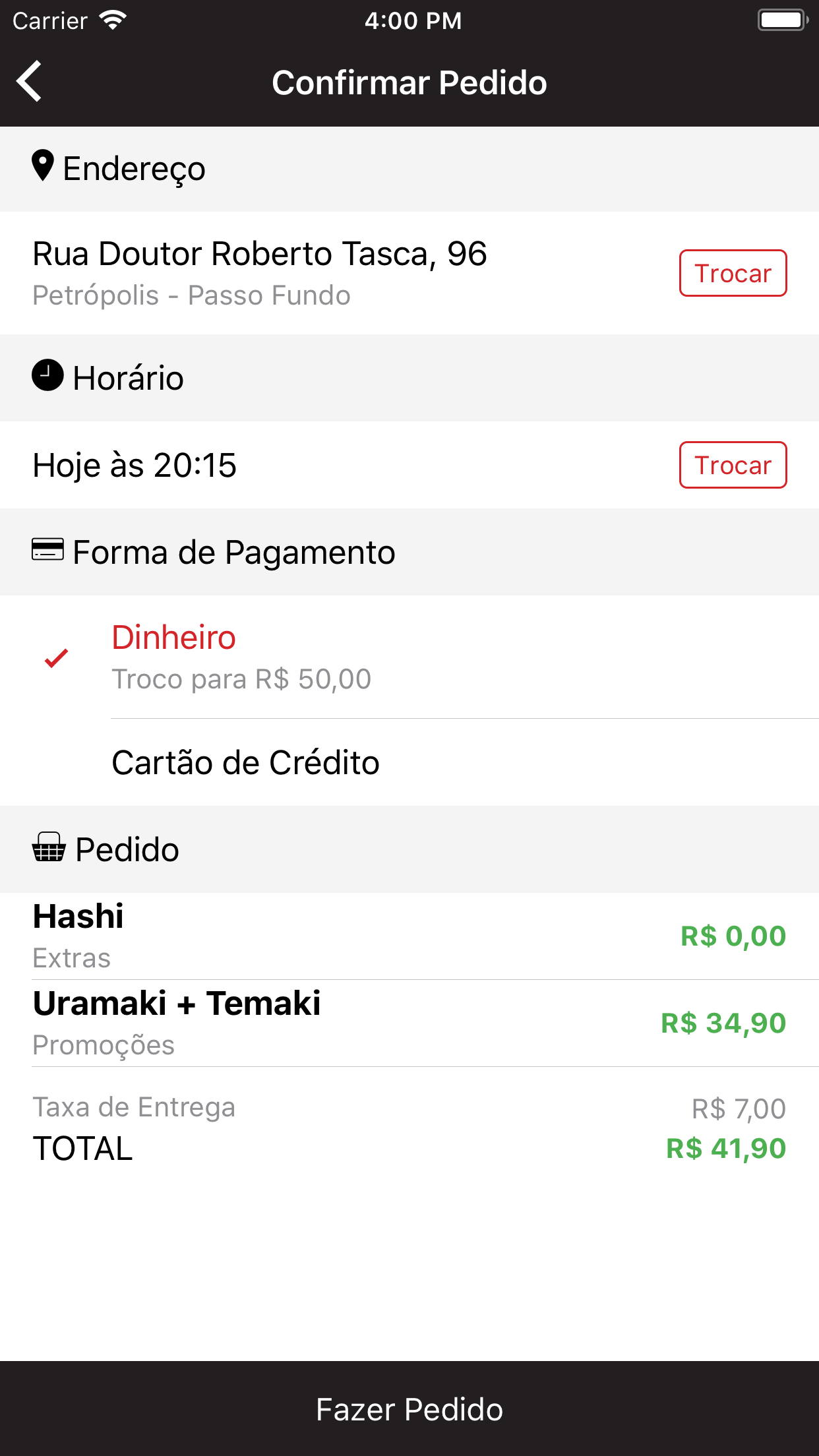The width and height of the screenshot is (819, 1456).
Task: Go back from Confirmar Pedido
Action: pyautogui.click(x=30, y=82)
